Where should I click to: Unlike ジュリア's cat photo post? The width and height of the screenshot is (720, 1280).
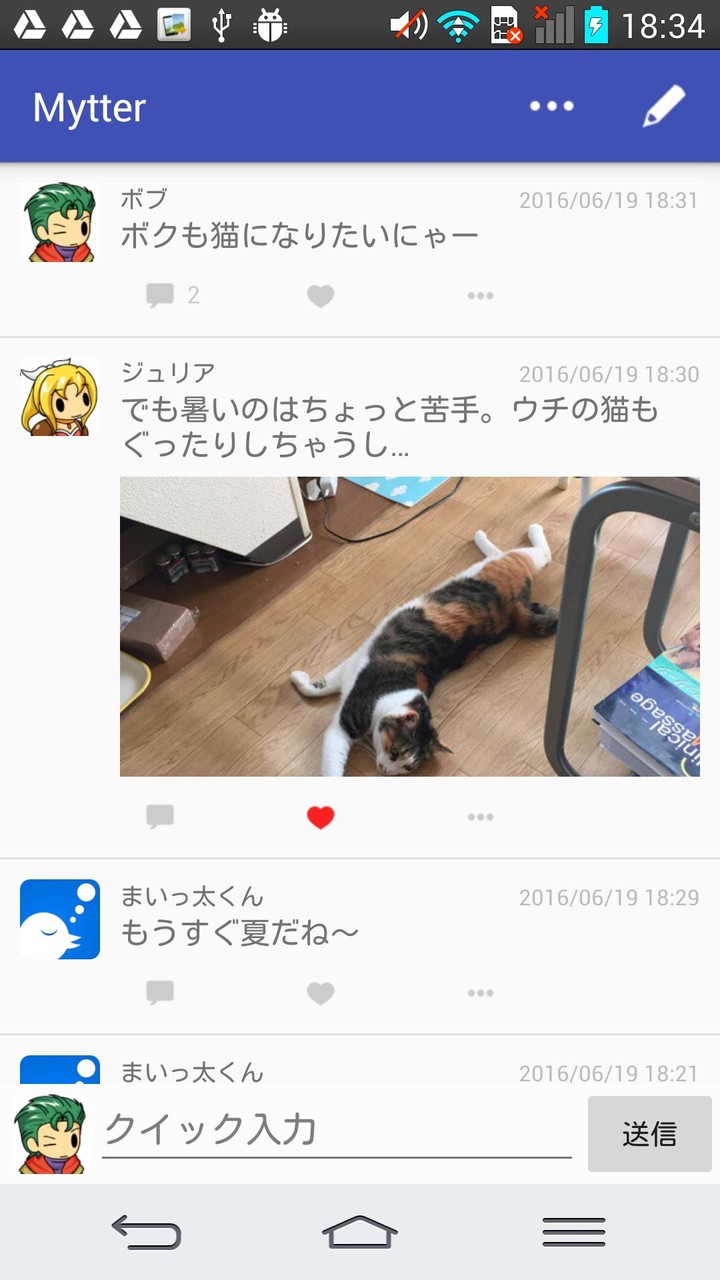point(321,816)
